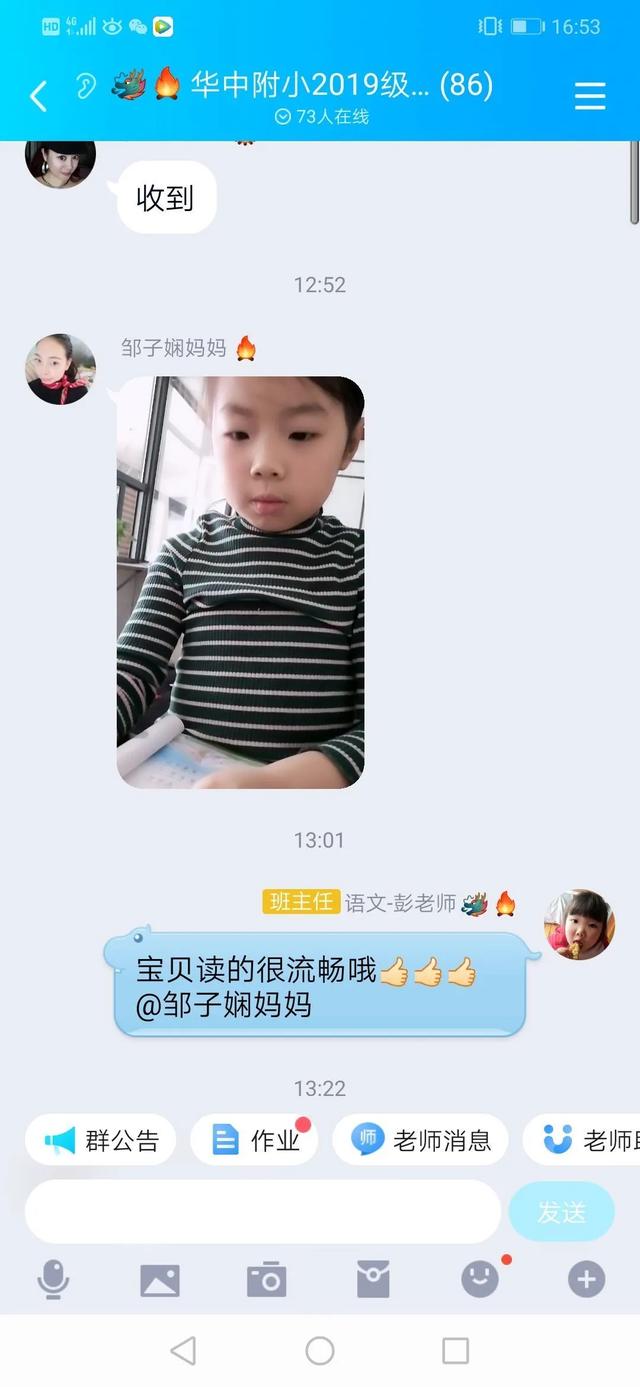Go back from the group chat
This screenshot has width=640, height=1387.
(38, 96)
